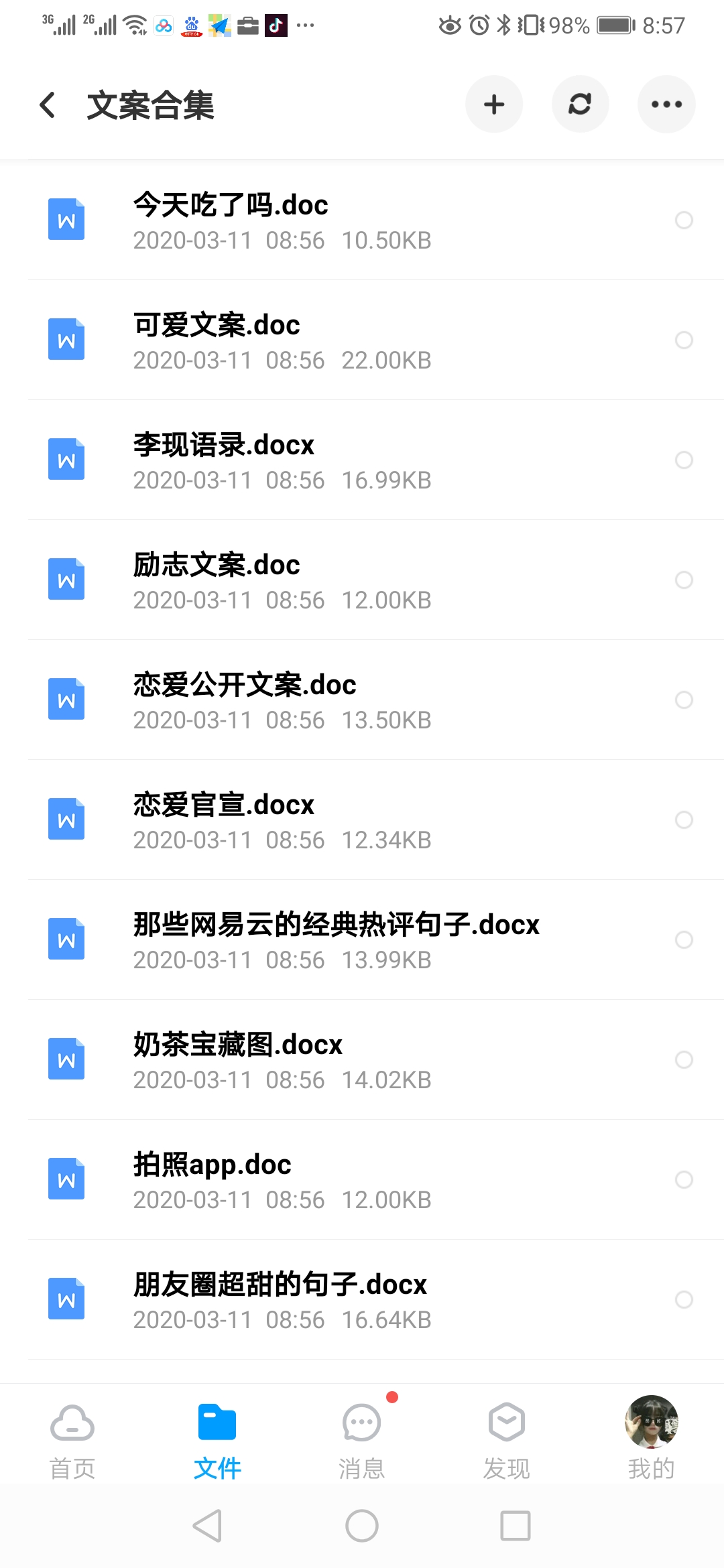This screenshot has width=724, height=1568.
Task: Select the circle for 奶茶宝藏图.docx
Action: coord(684,1060)
